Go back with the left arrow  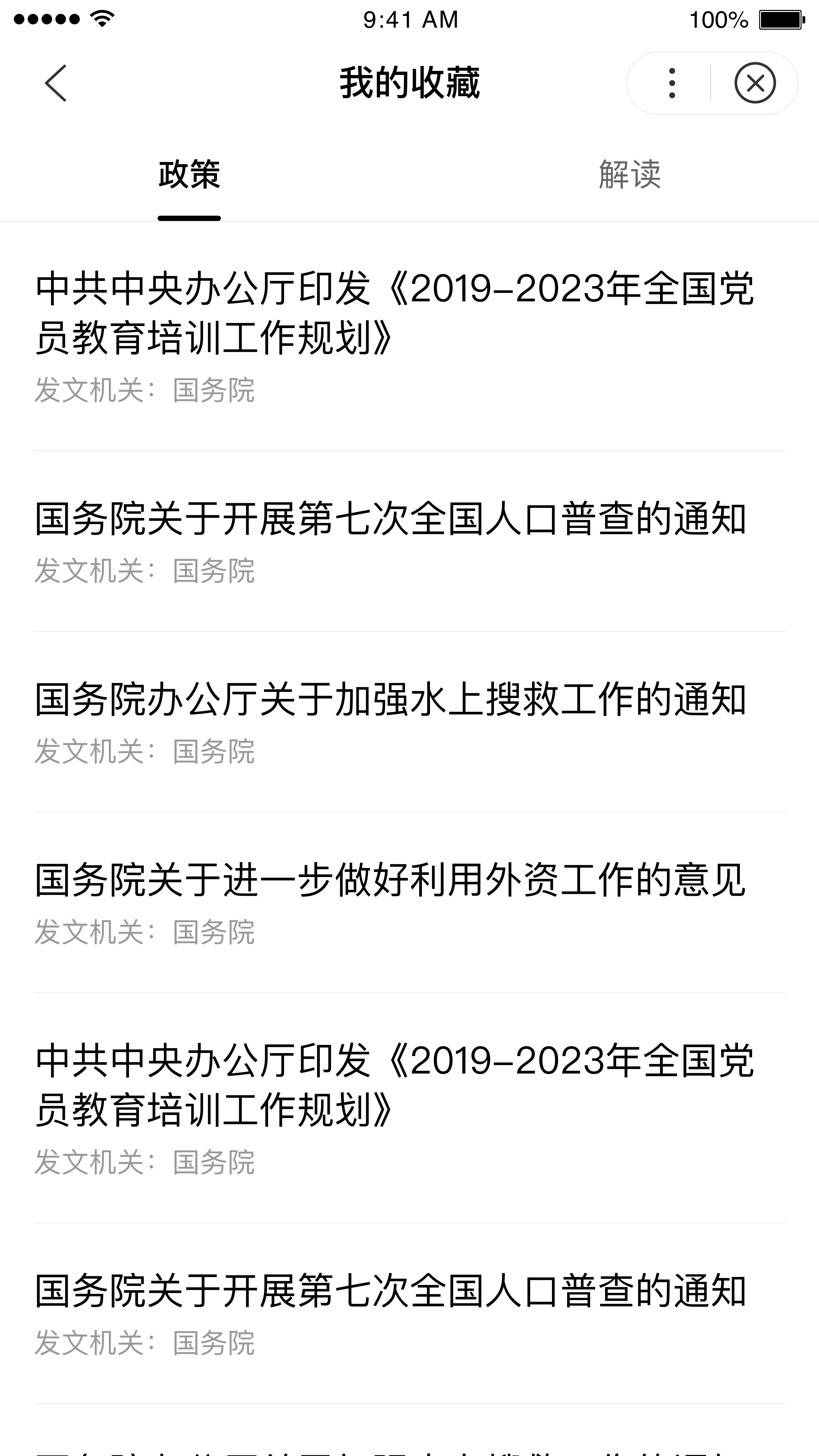point(55,83)
